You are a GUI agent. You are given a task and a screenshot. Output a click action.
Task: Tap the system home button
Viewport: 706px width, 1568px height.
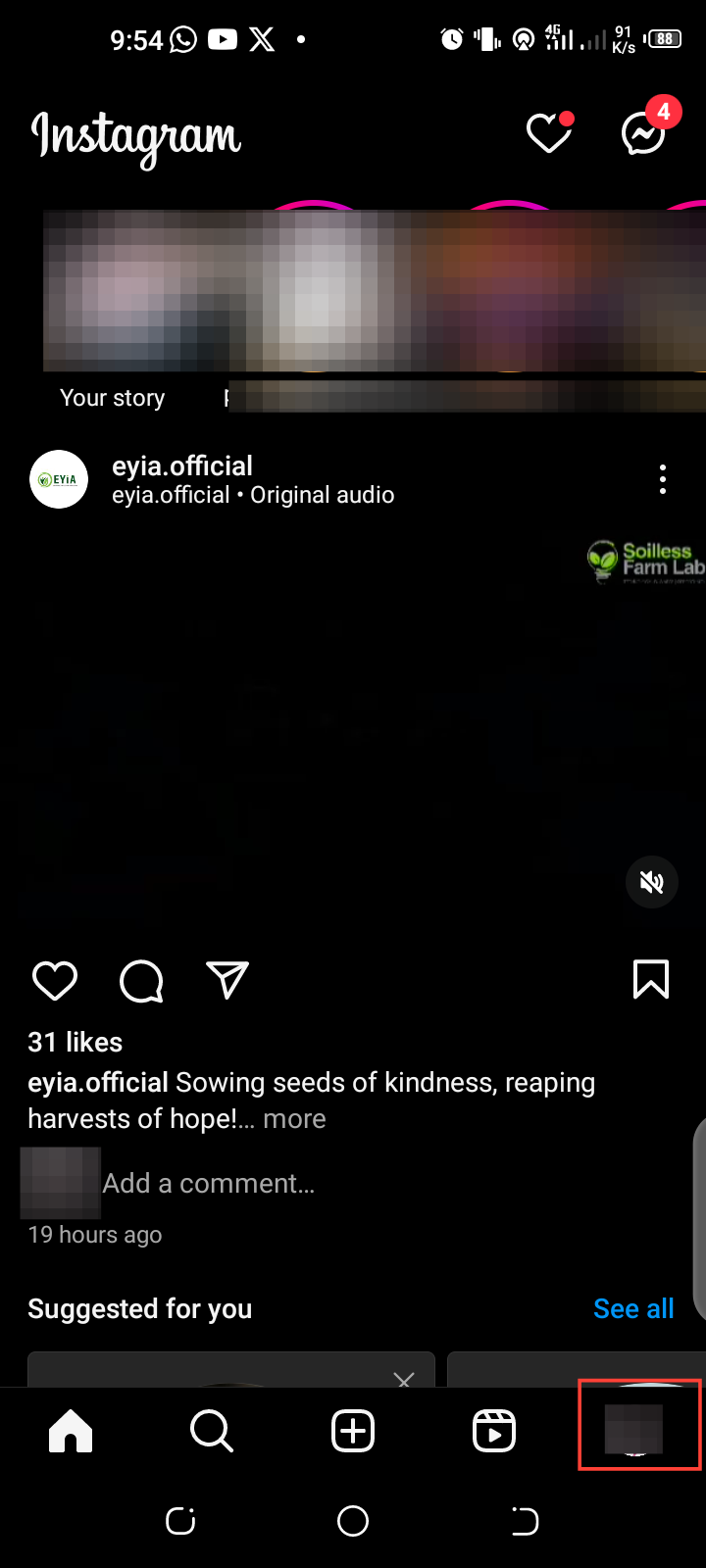[353, 1521]
